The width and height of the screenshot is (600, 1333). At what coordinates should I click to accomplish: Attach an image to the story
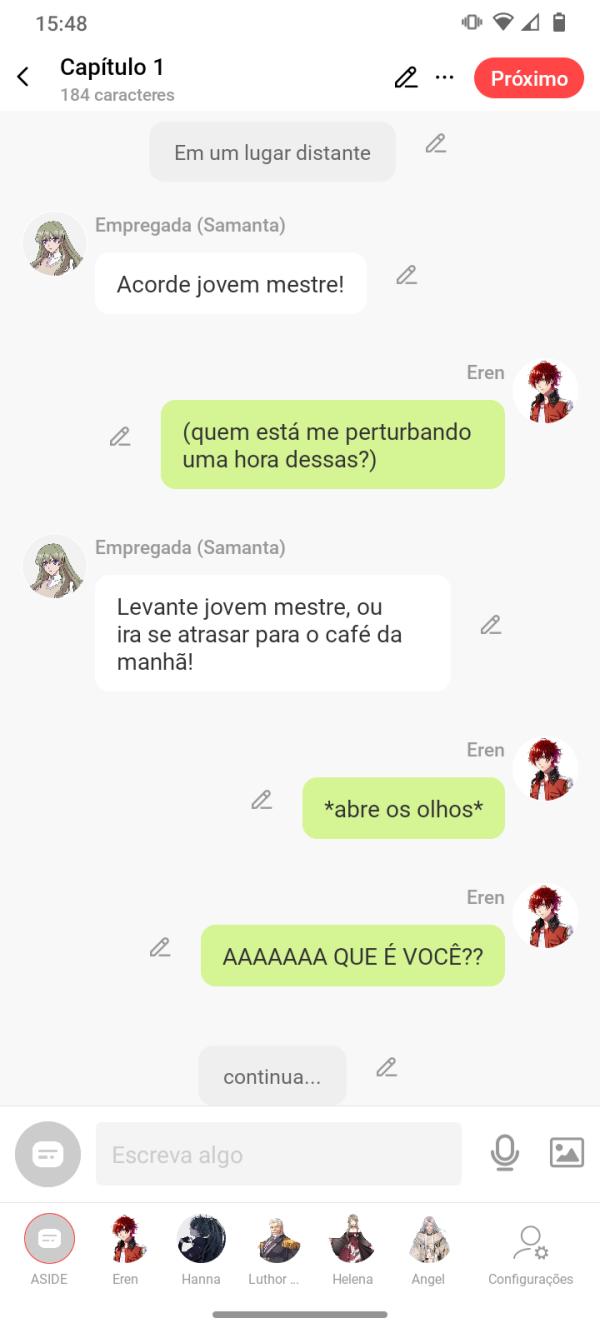pos(567,1153)
